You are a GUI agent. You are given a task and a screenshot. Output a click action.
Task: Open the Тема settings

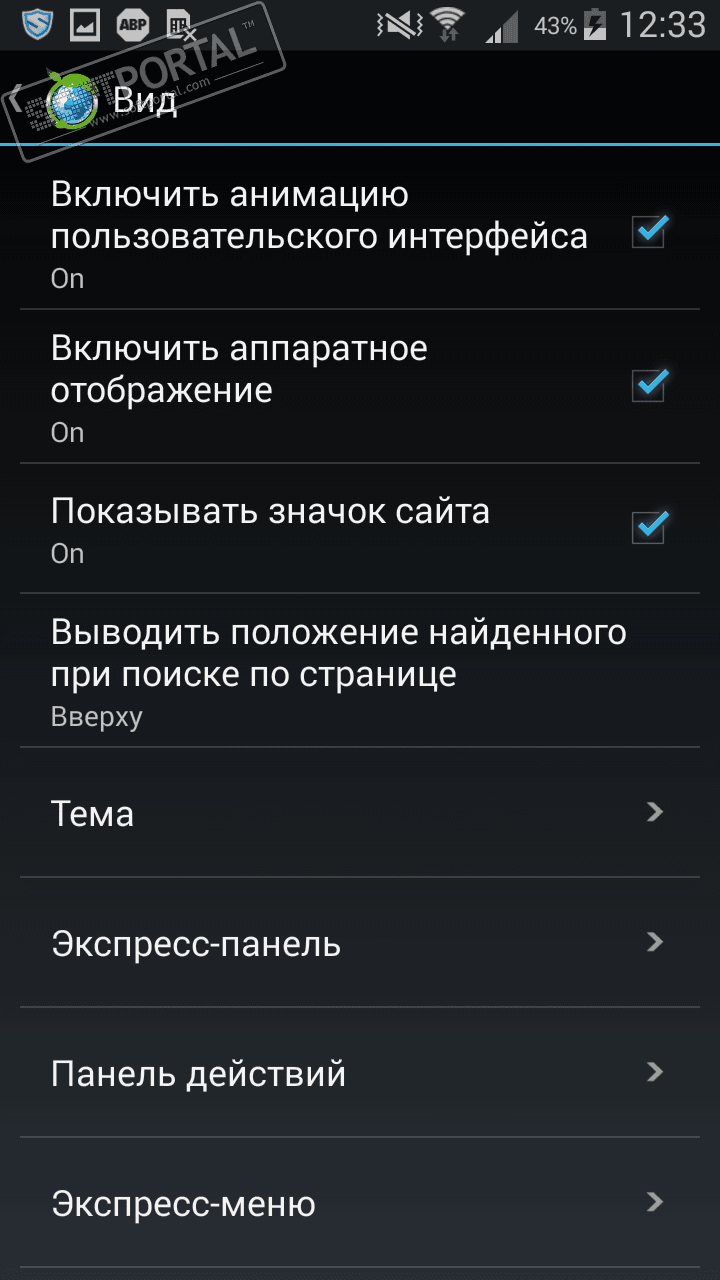click(x=358, y=813)
